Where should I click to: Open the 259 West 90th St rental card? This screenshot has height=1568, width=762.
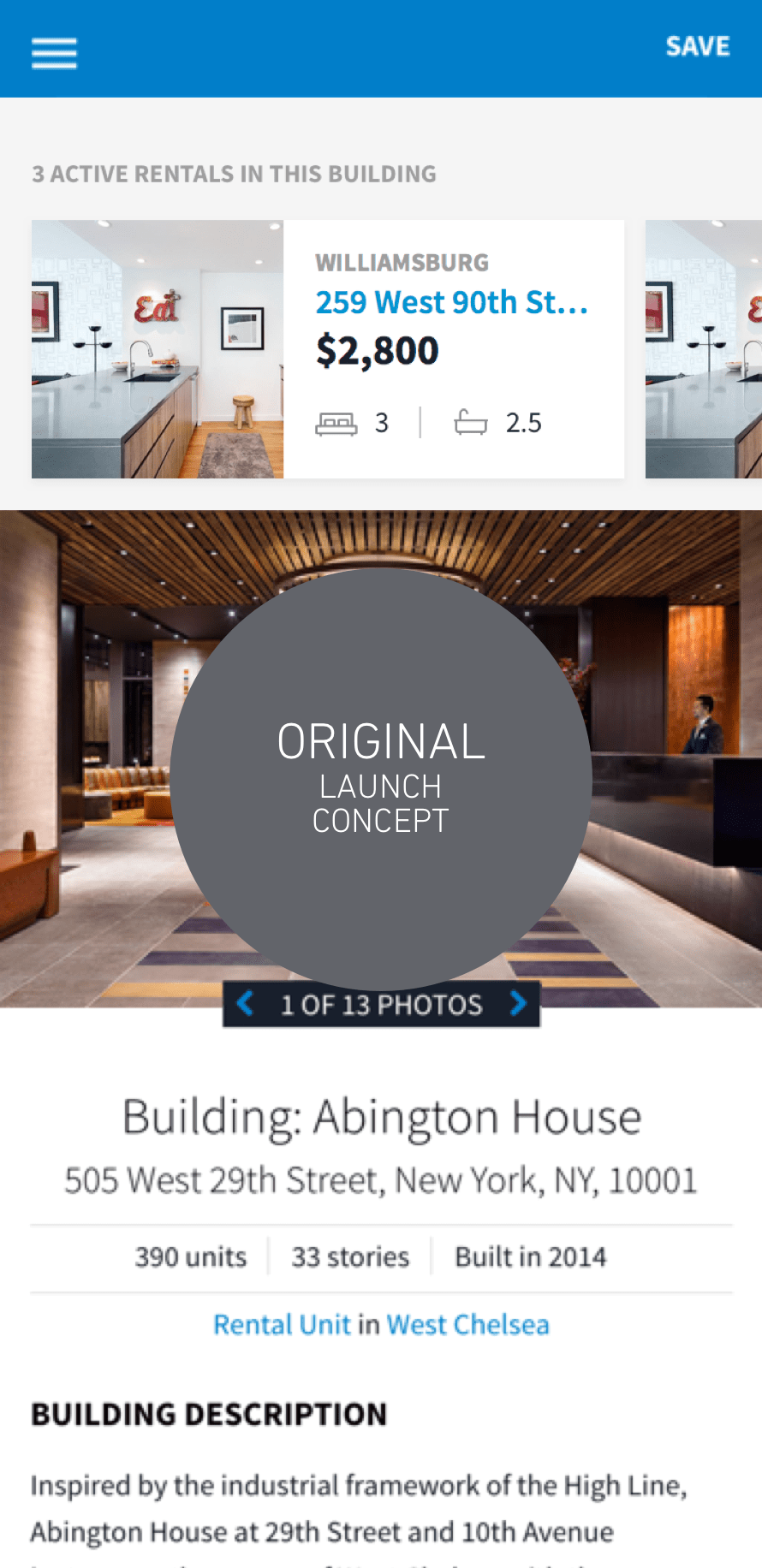(x=328, y=349)
